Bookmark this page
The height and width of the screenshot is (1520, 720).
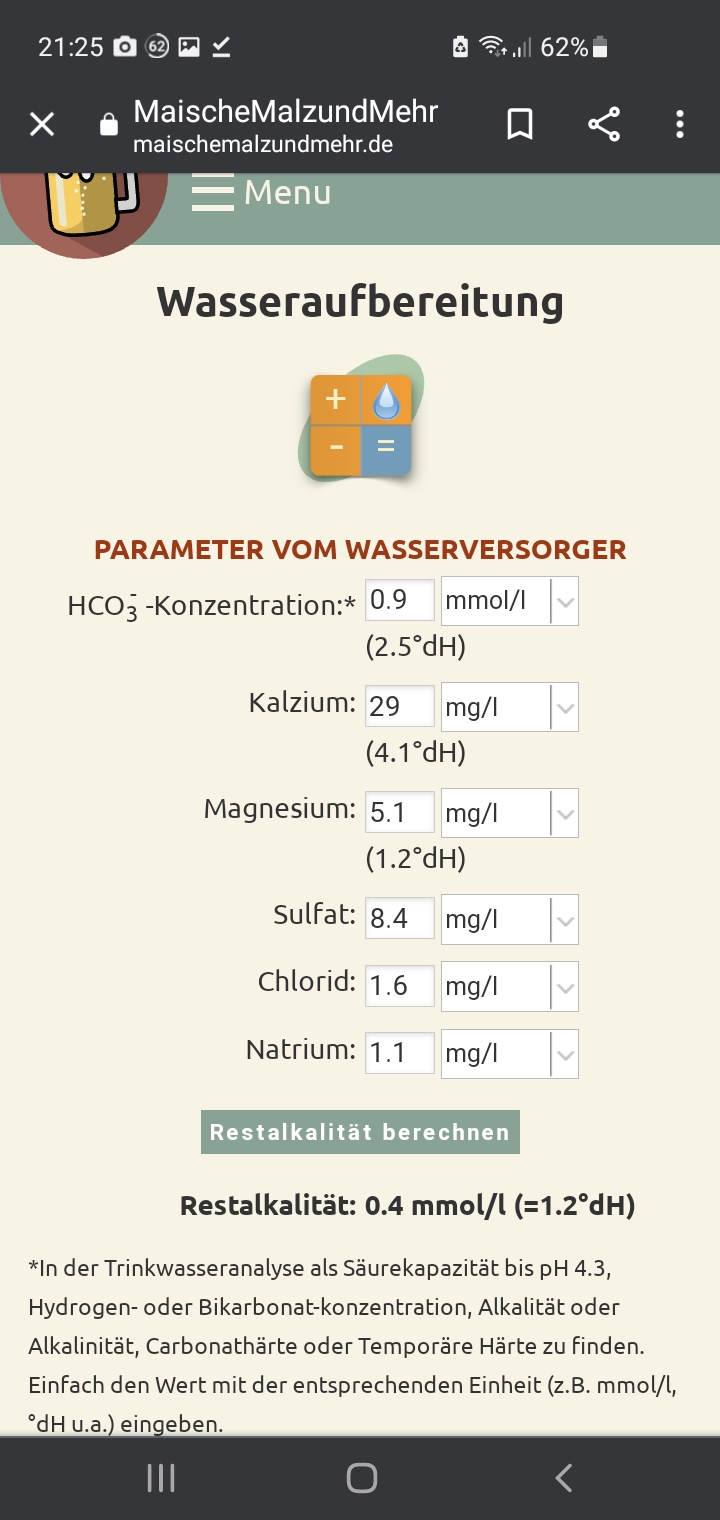click(x=520, y=125)
